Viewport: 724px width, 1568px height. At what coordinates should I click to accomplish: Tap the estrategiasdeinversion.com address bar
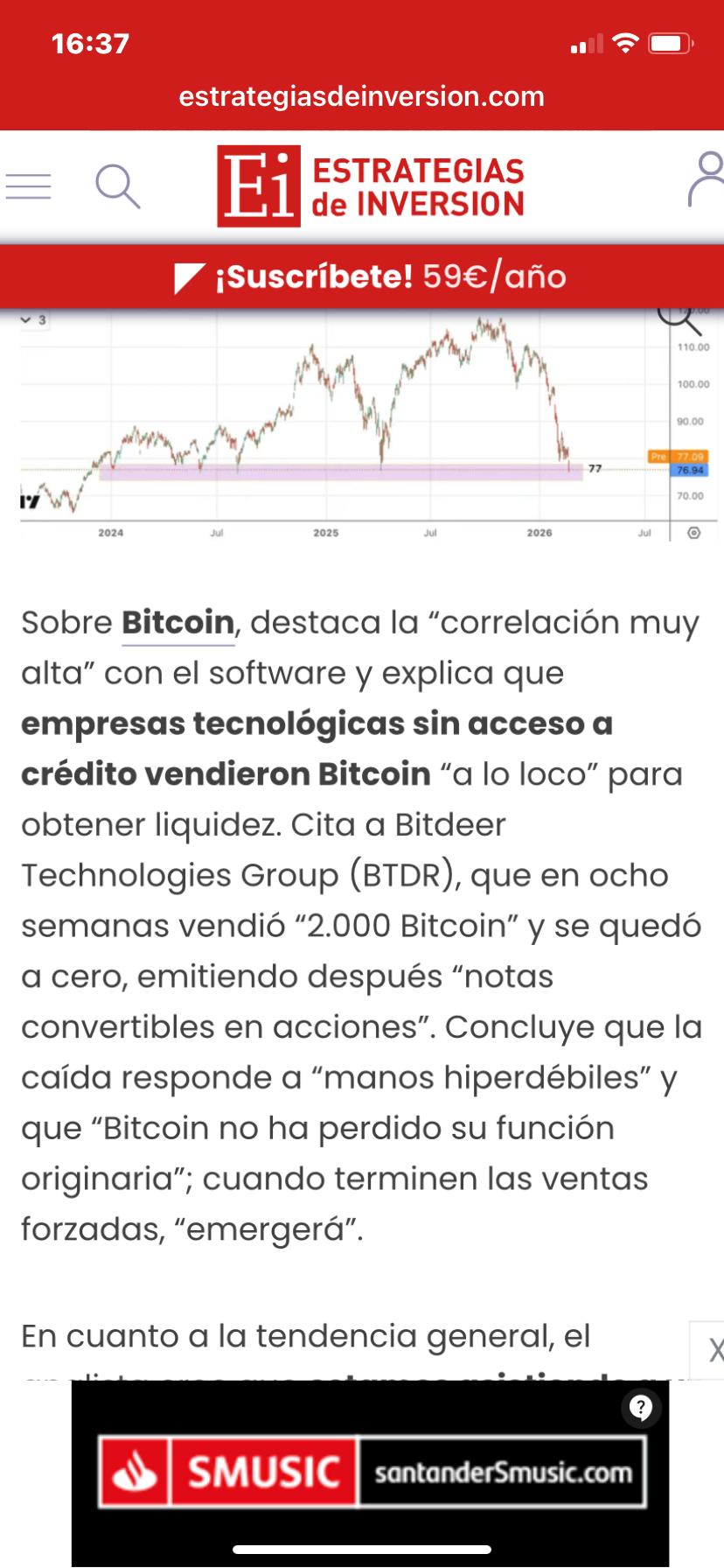point(362,96)
